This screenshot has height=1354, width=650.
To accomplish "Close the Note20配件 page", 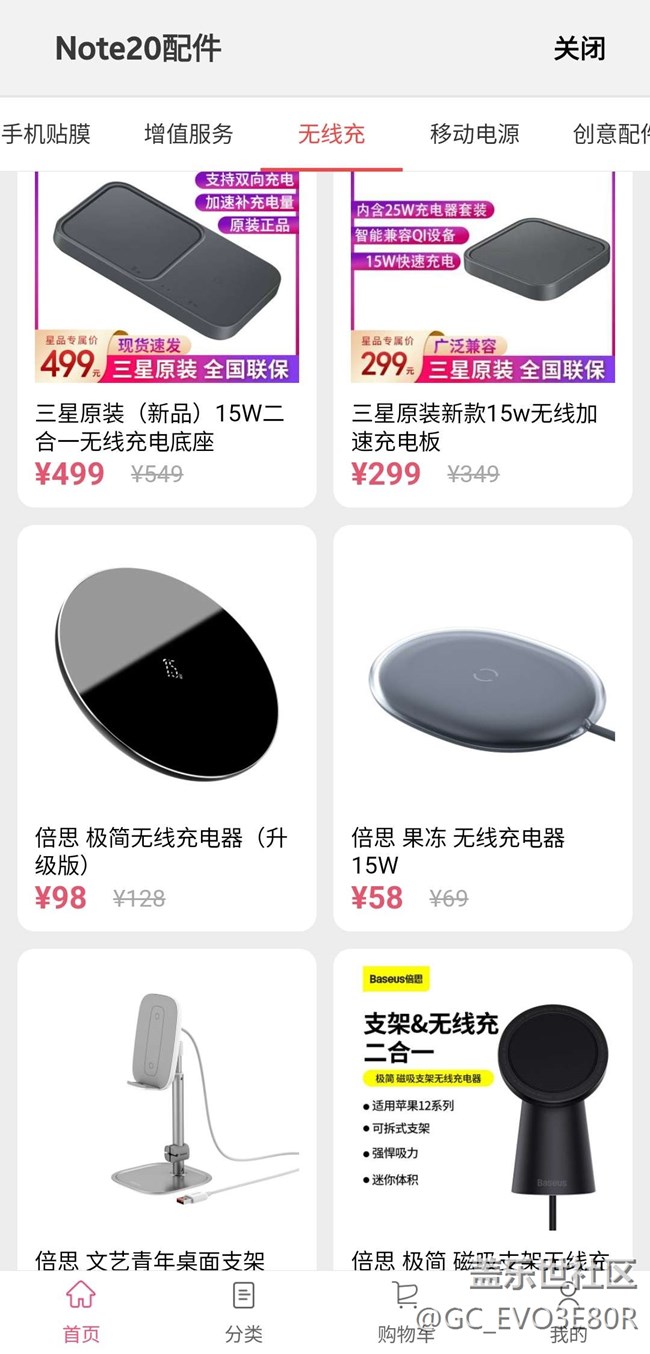I will (x=579, y=48).
